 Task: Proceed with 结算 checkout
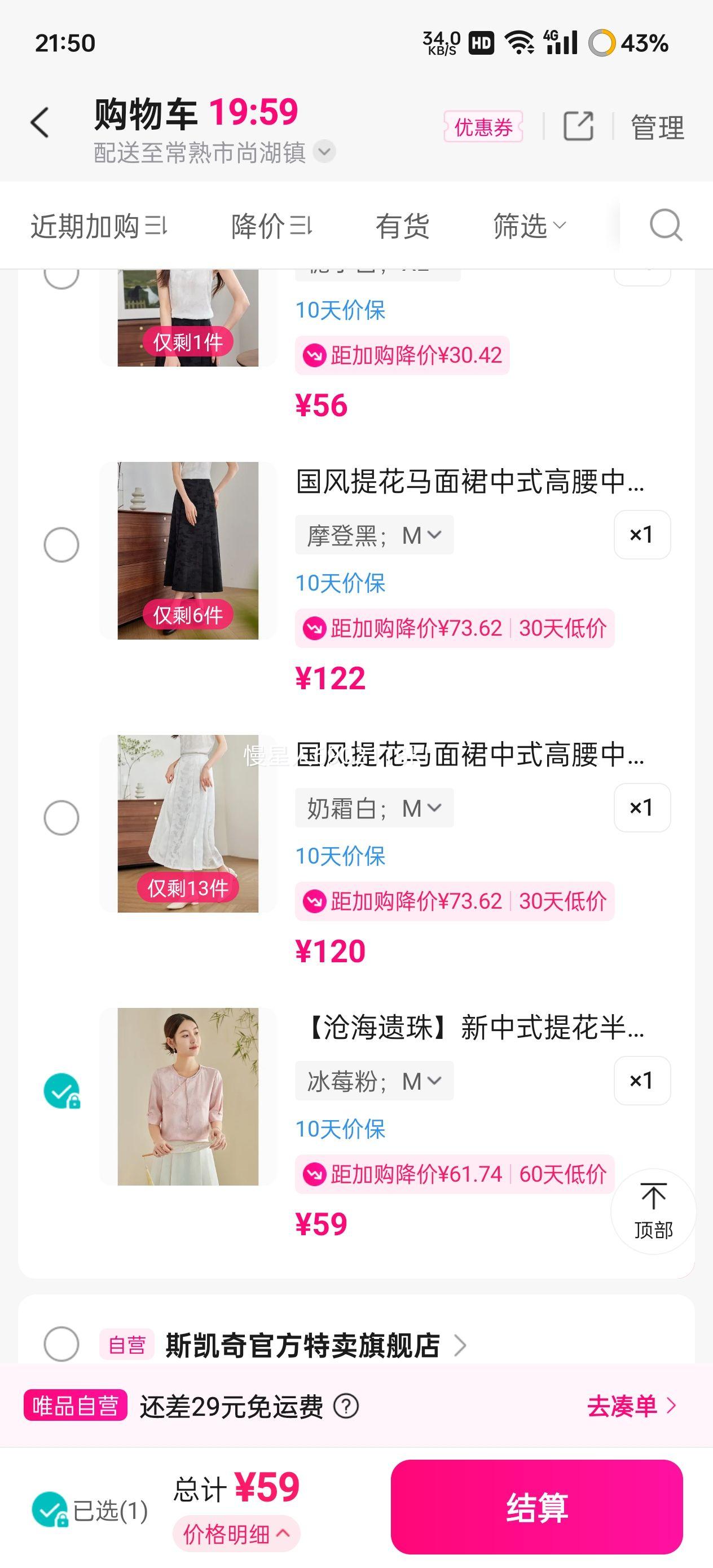pyautogui.click(x=536, y=1507)
